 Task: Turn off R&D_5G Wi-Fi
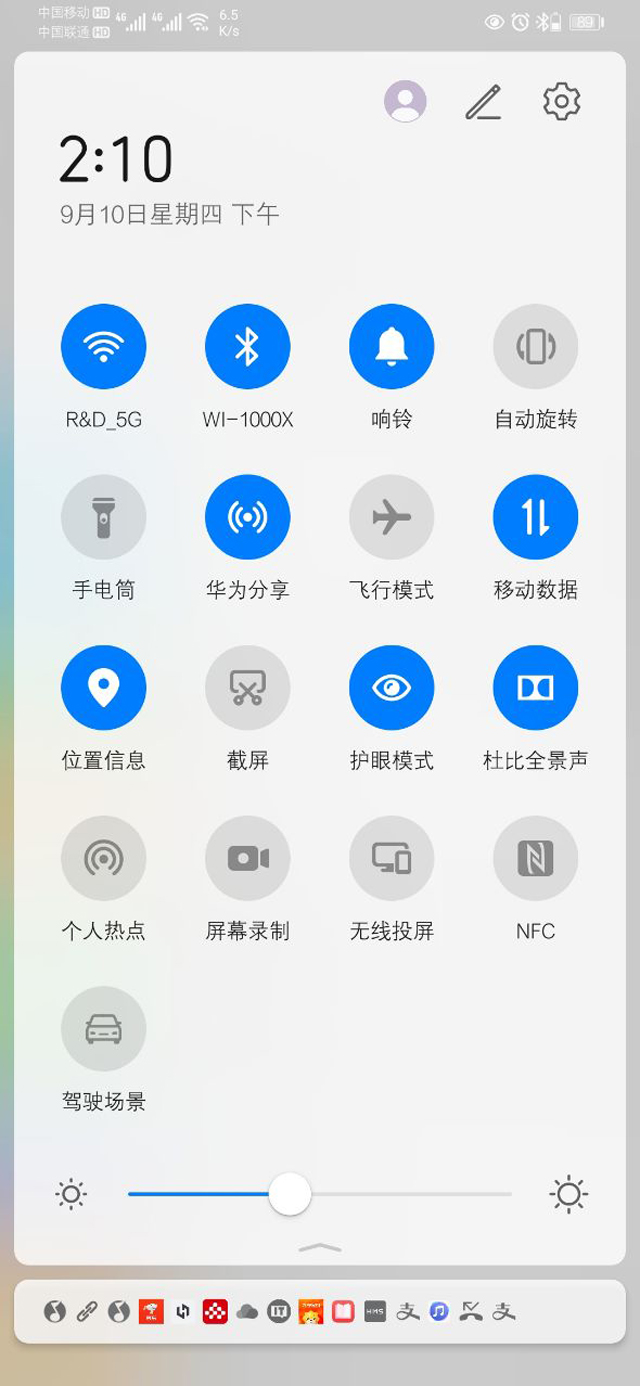click(104, 347)
